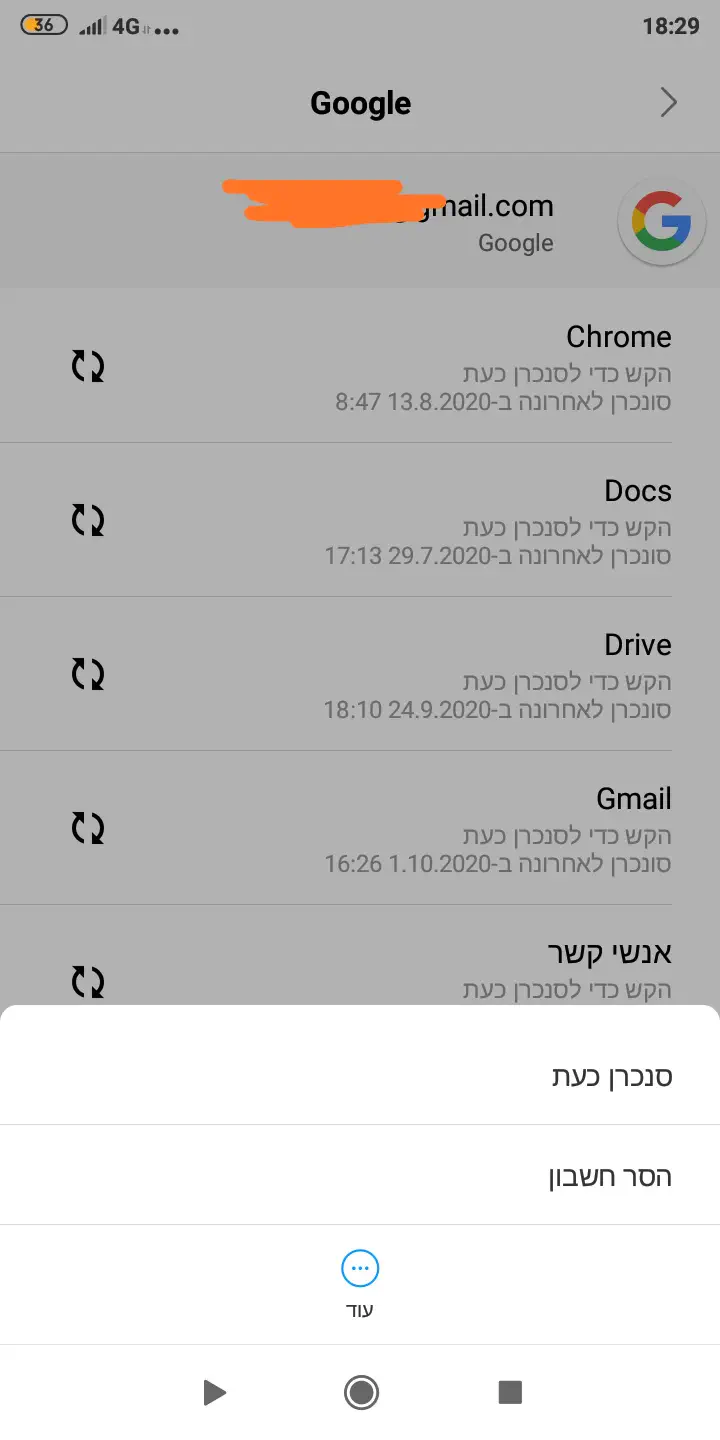Go back using the header arrow
Screen dimensions: 720x1440
click(669, 103)
